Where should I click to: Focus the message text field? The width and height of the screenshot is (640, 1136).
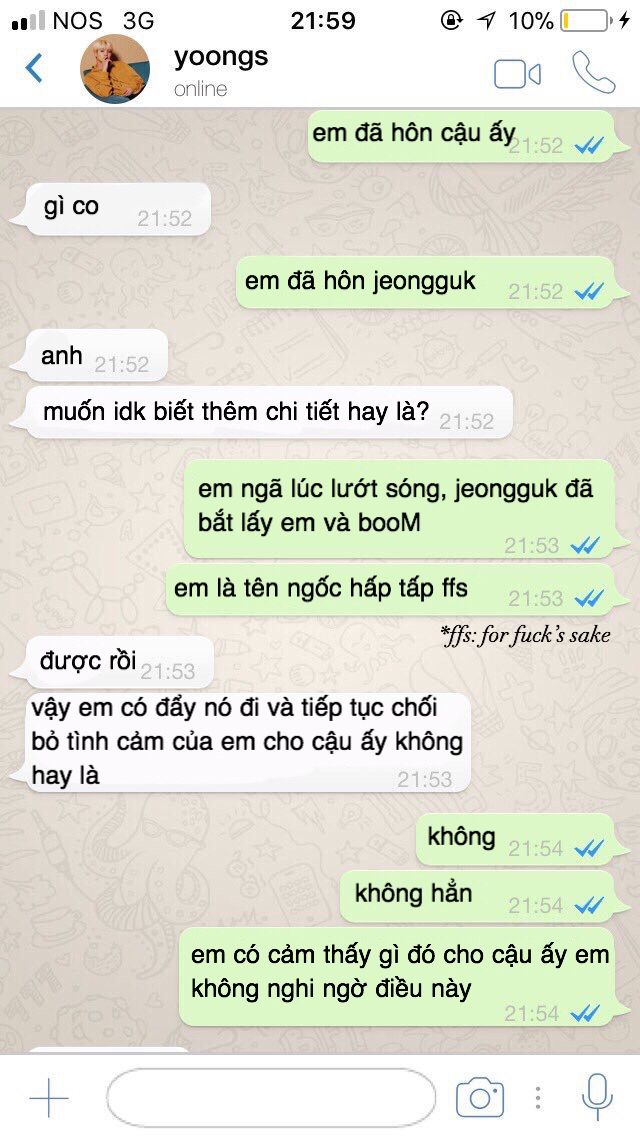tap(270, 1098)
